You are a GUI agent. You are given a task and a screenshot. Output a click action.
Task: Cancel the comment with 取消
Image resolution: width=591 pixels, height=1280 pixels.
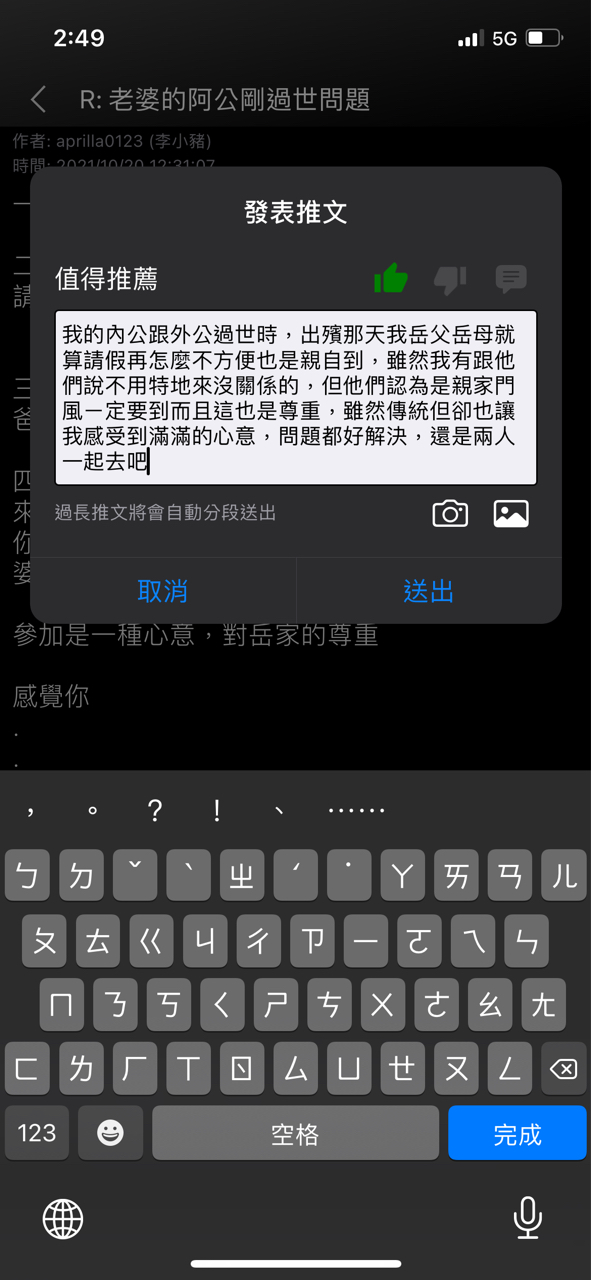pyautogui.click(x=163, y=591)
